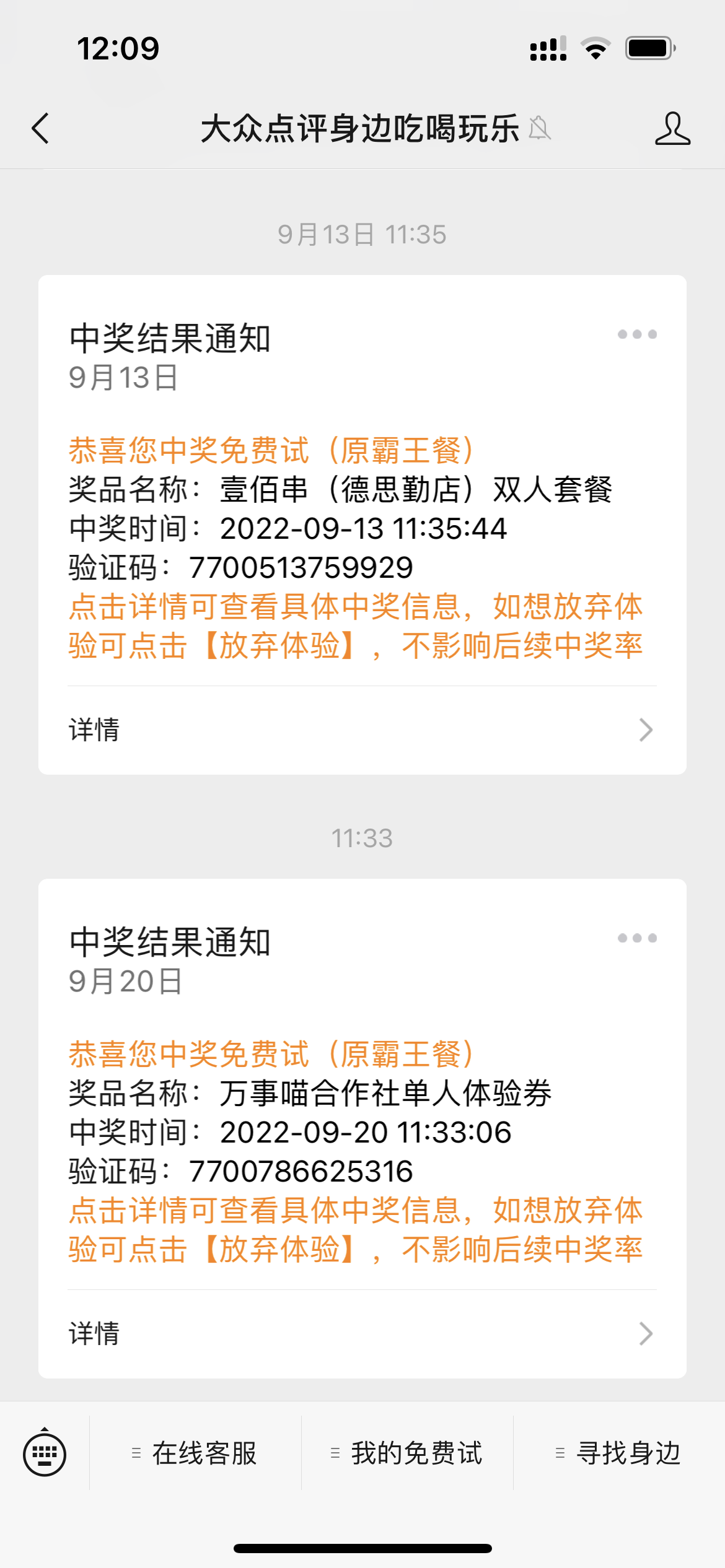This screenshot has width=725, height=1568.
Task: Open the three-dot menu on the 9月20日 notice
Action: (x=636, y=938)
